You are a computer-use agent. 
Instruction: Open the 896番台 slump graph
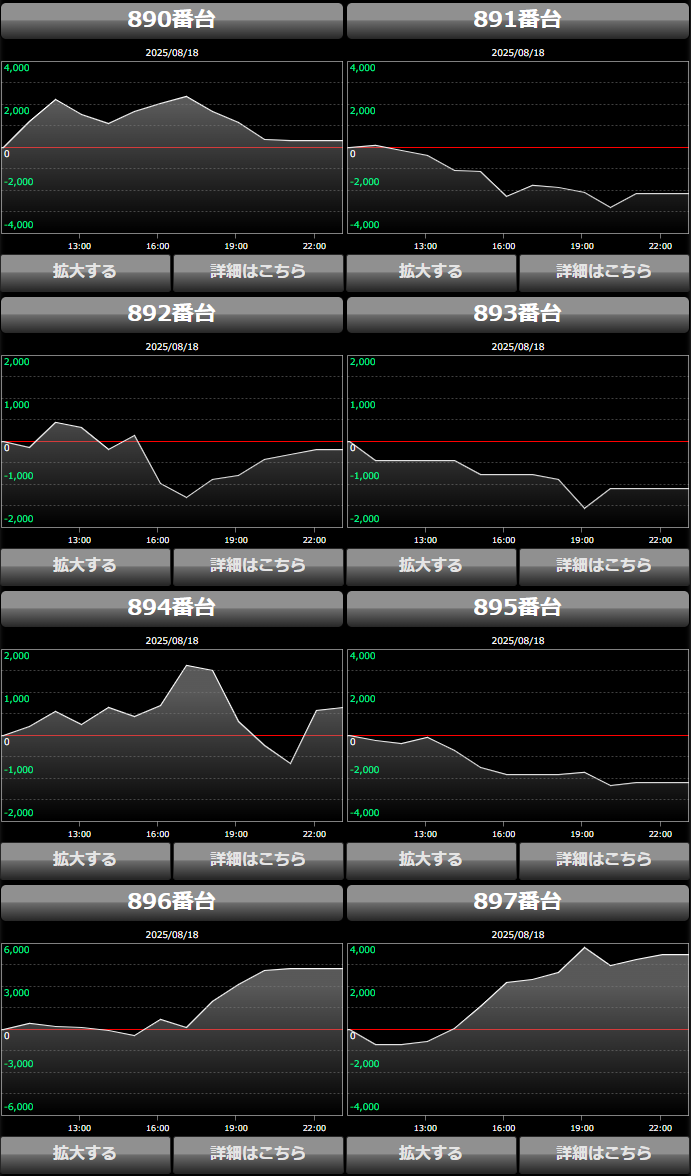click(172, 1029)
